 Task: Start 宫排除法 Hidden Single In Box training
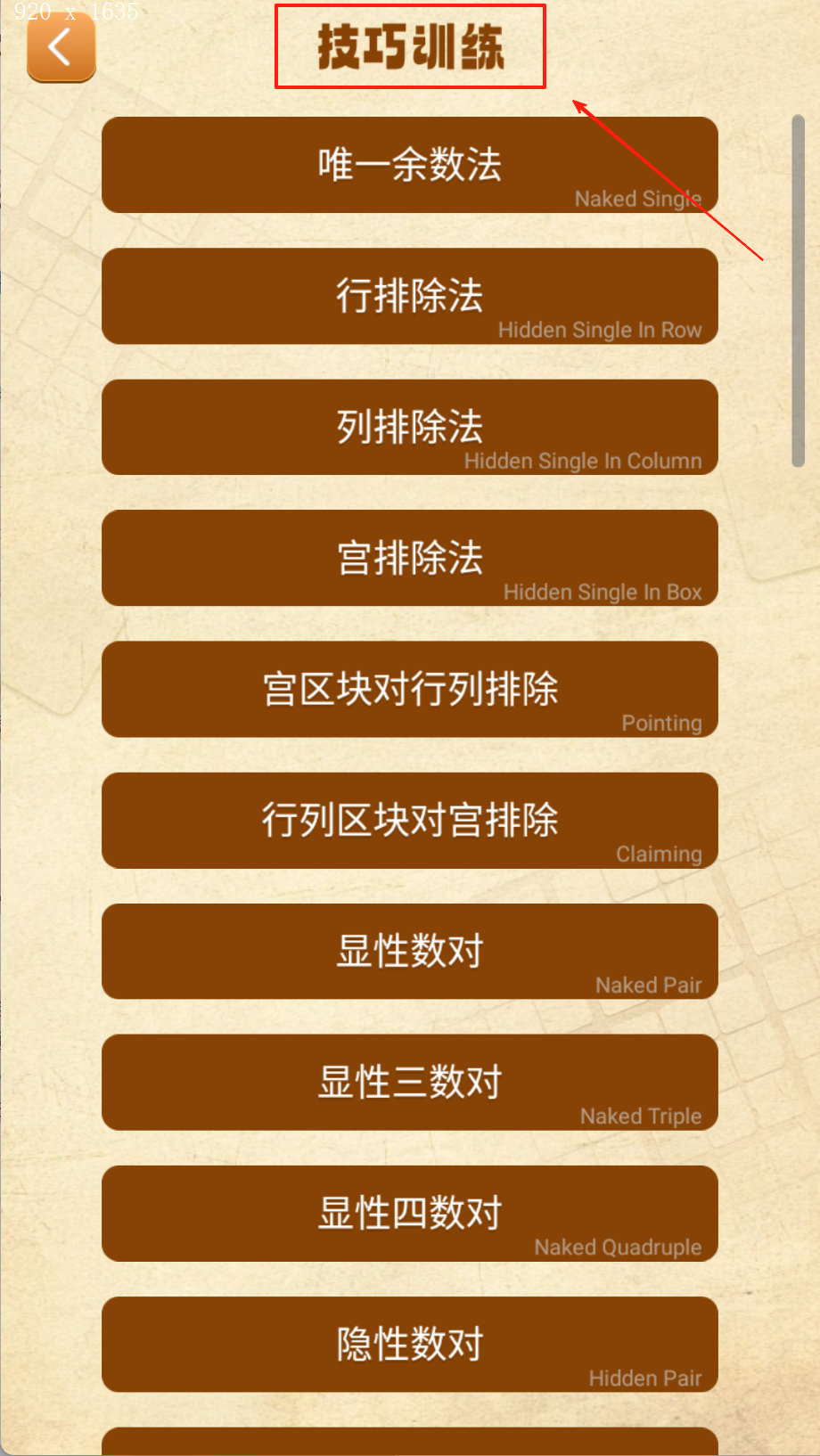click(x=409, y=559)
